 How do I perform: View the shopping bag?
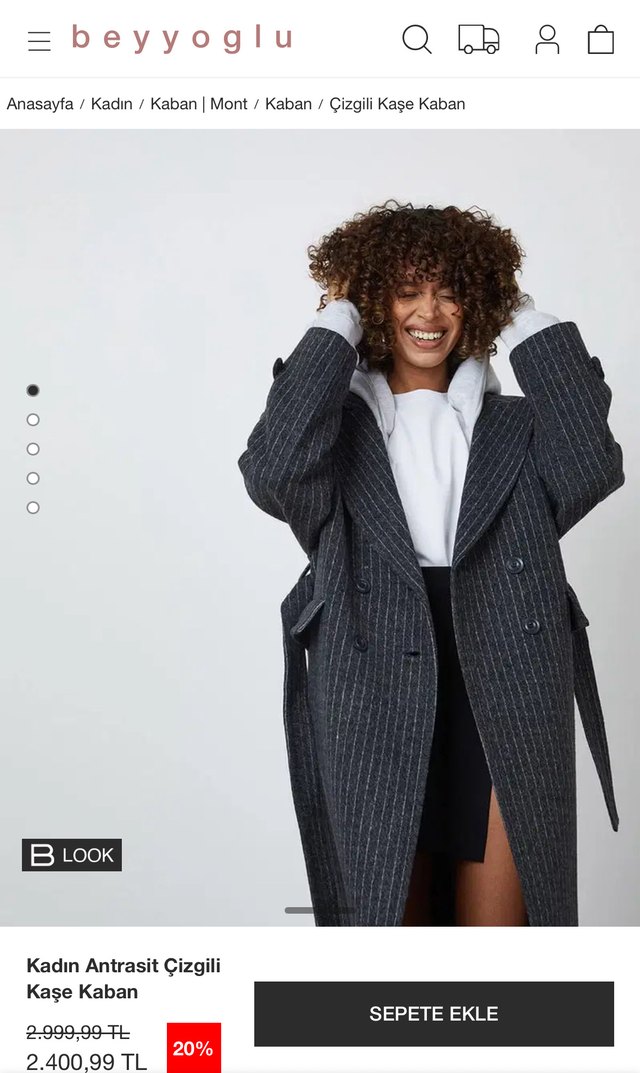(601, 40)
